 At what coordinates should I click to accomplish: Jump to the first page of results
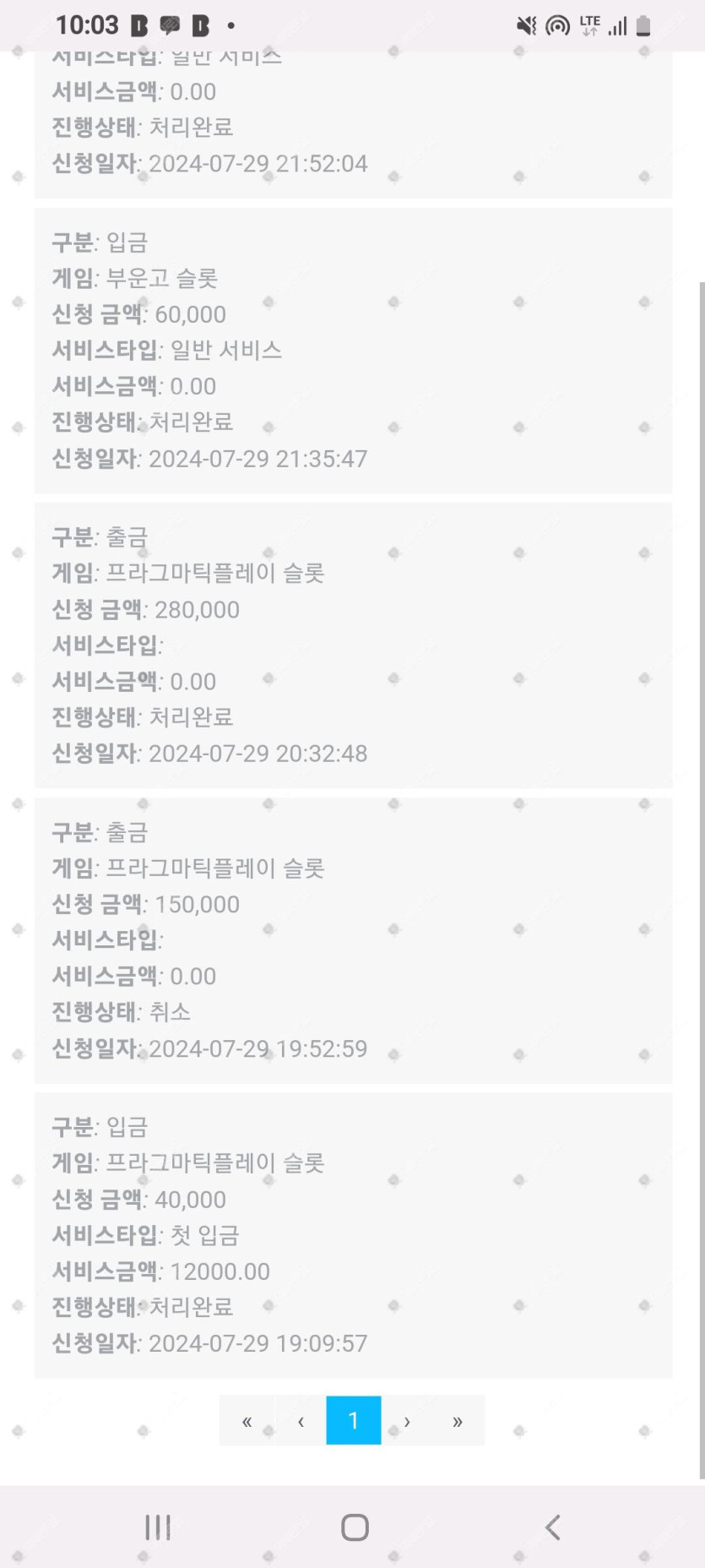[247, 1421]
